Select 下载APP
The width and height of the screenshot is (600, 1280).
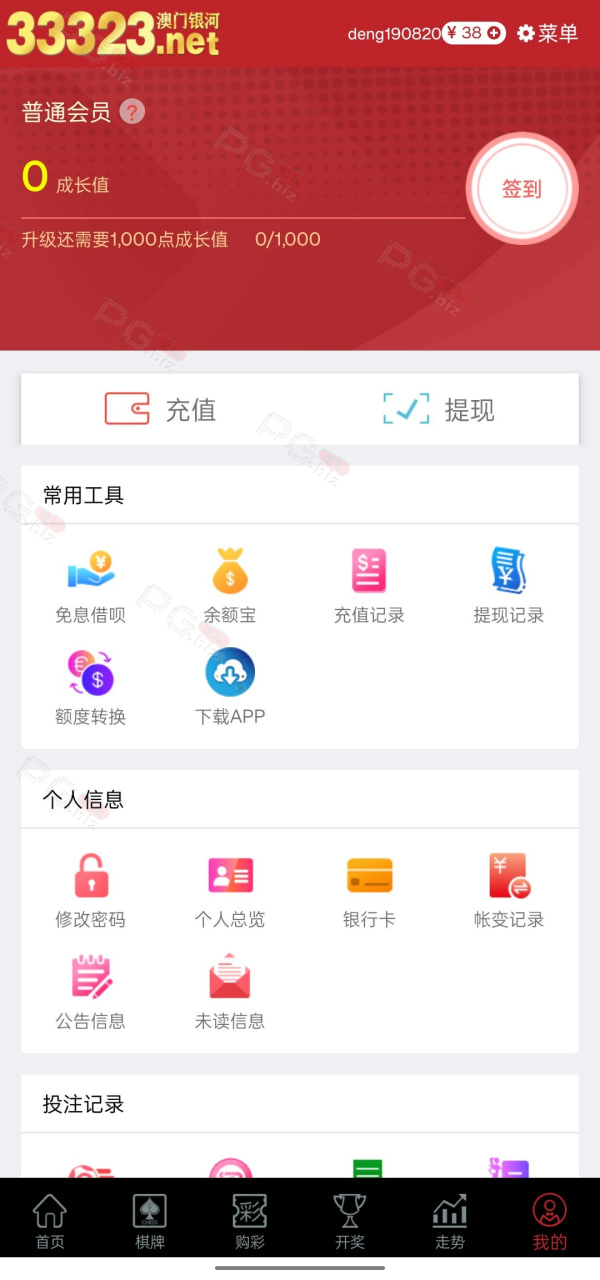(230, 688)
